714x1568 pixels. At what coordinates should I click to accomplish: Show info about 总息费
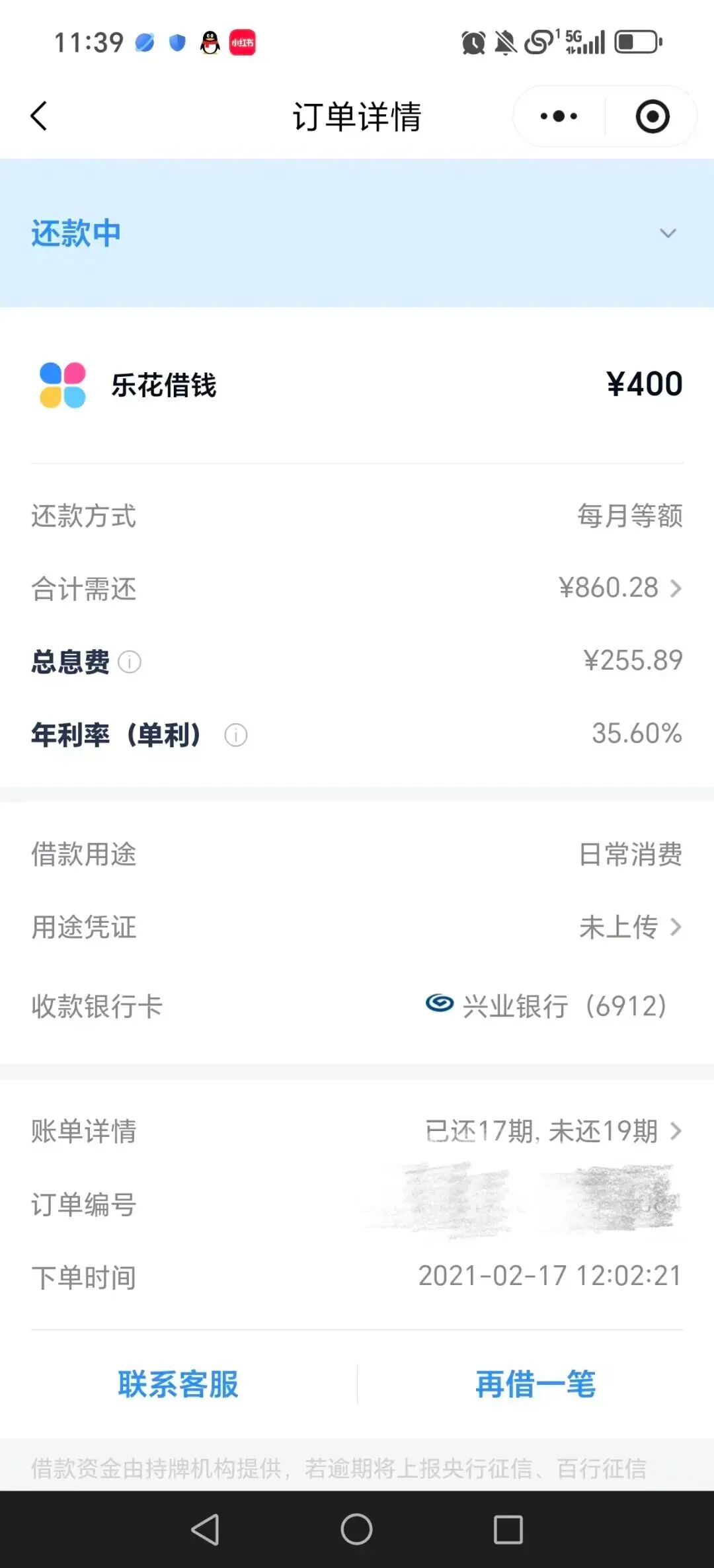pos(130,662)
